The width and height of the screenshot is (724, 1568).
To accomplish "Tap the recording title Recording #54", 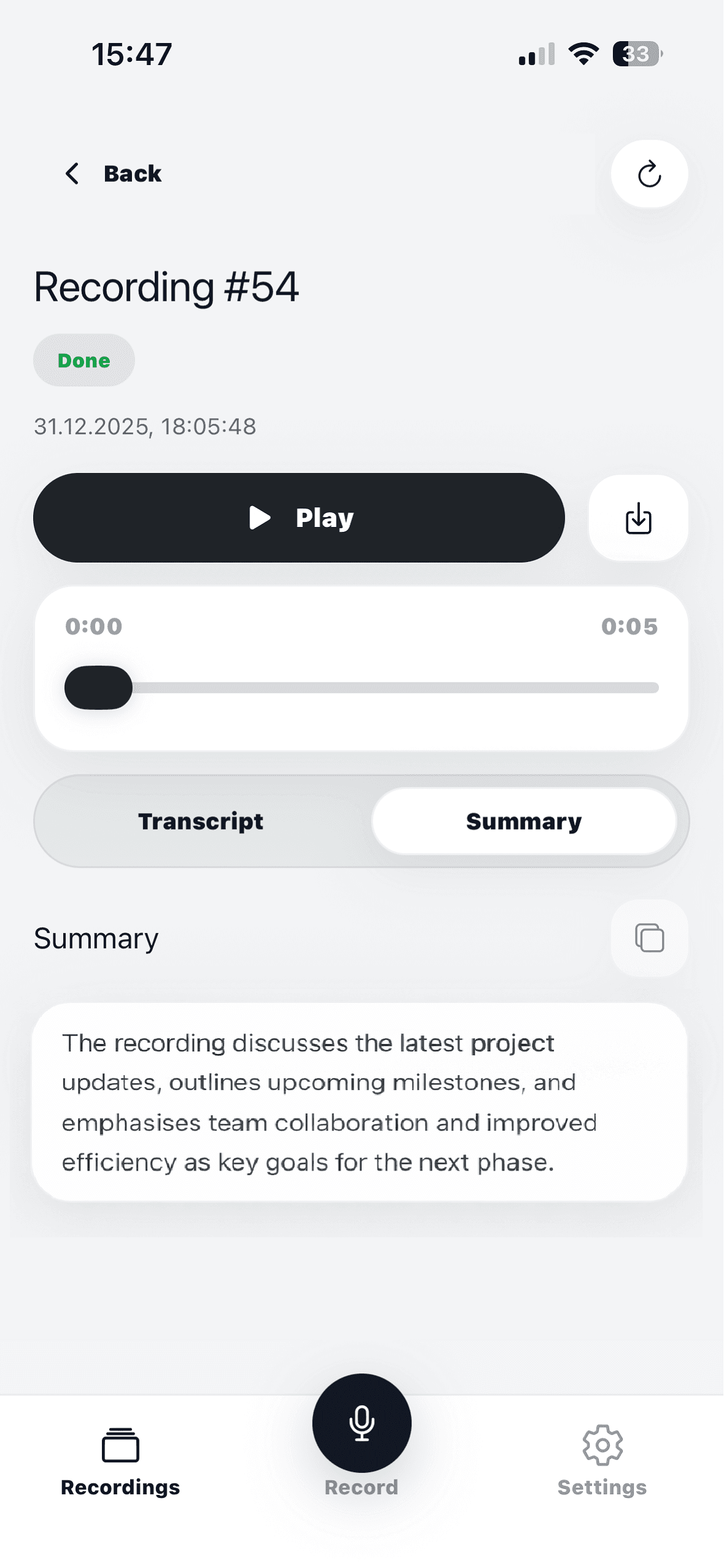I will coord(166,286).
